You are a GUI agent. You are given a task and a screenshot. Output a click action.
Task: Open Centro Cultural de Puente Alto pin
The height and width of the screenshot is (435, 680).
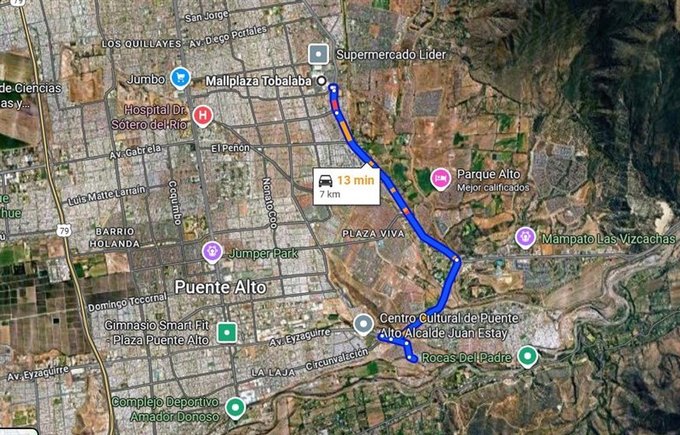pos(363,325)
